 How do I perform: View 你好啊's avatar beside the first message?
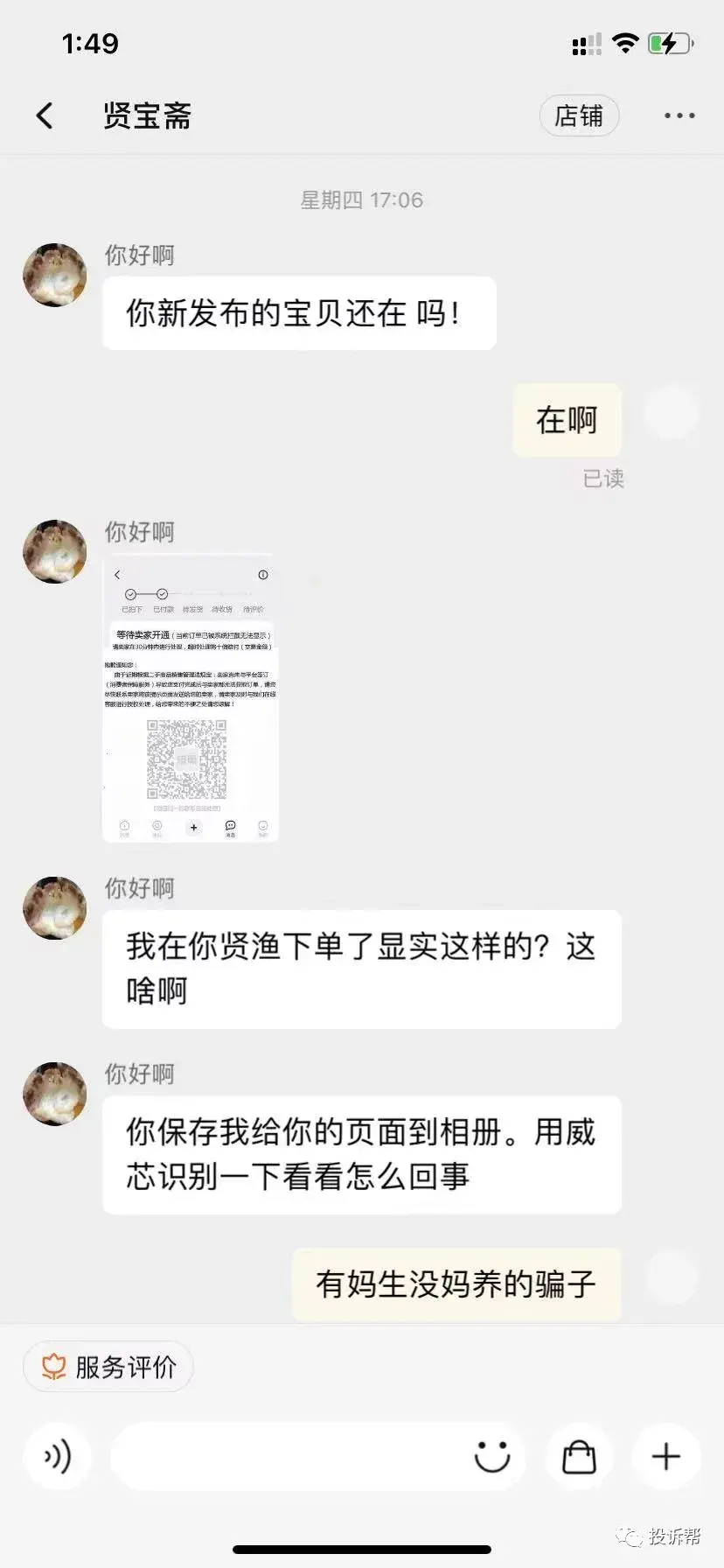55,276
